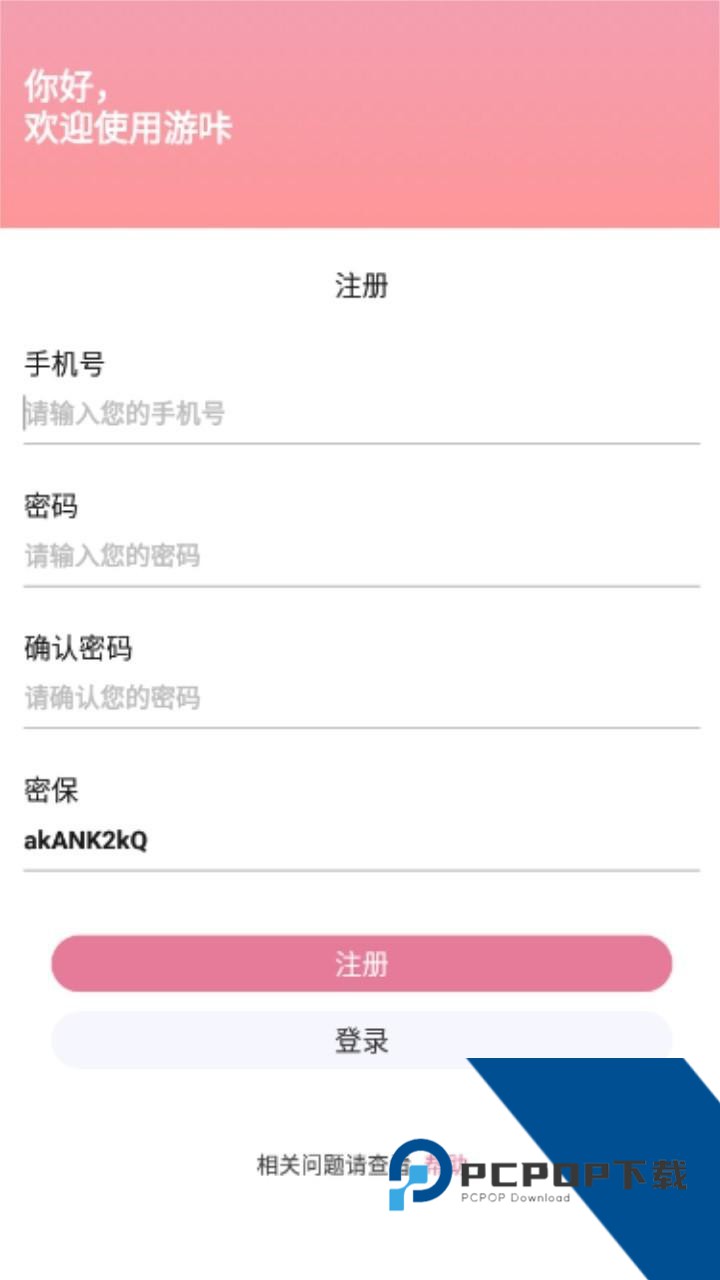Tap the underline beneath the phone input
The width and height of the screenshot is (720, 1280).
[x=360, y=439]
